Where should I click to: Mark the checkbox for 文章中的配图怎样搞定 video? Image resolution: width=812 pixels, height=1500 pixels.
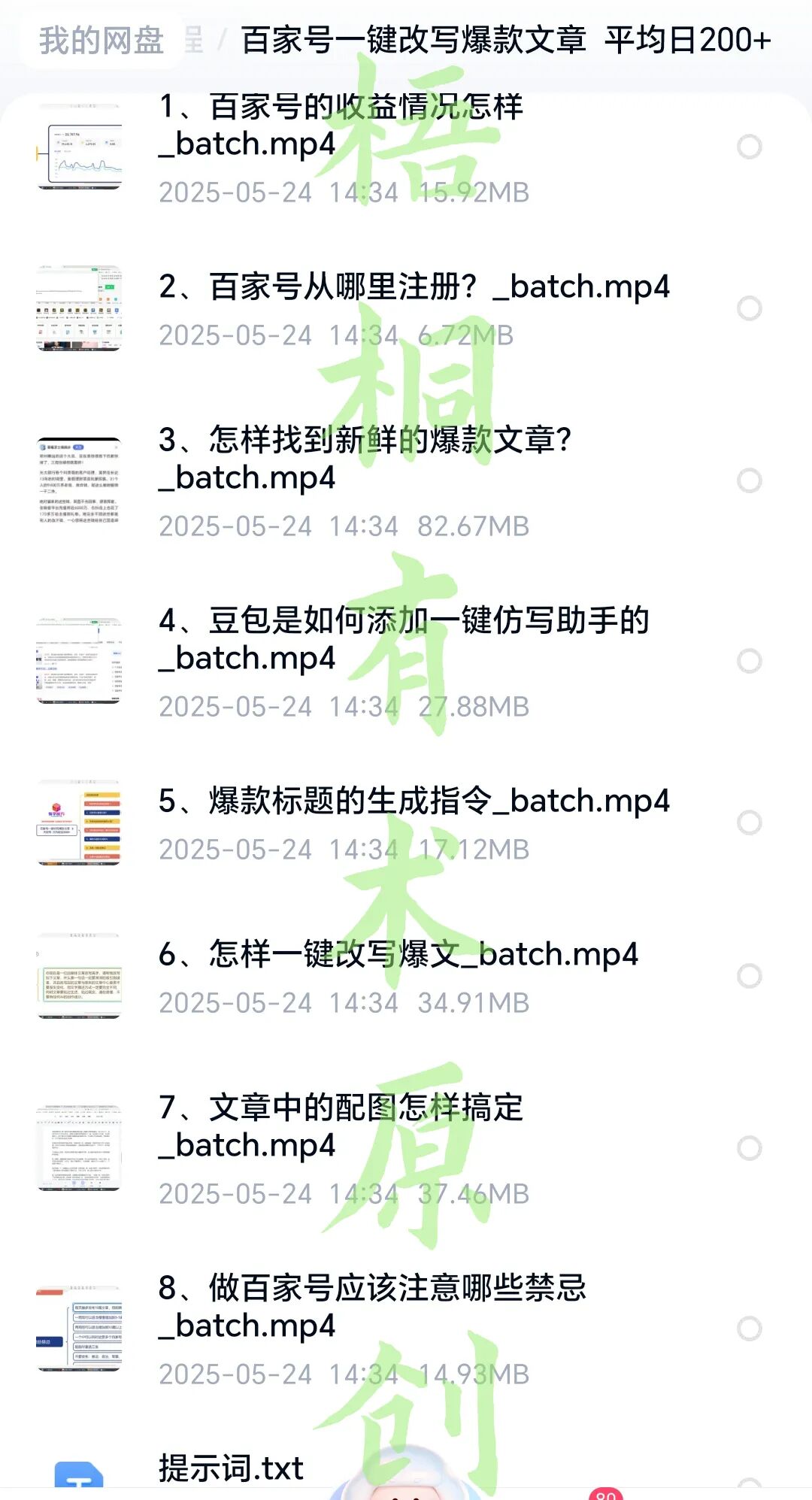749,1148
